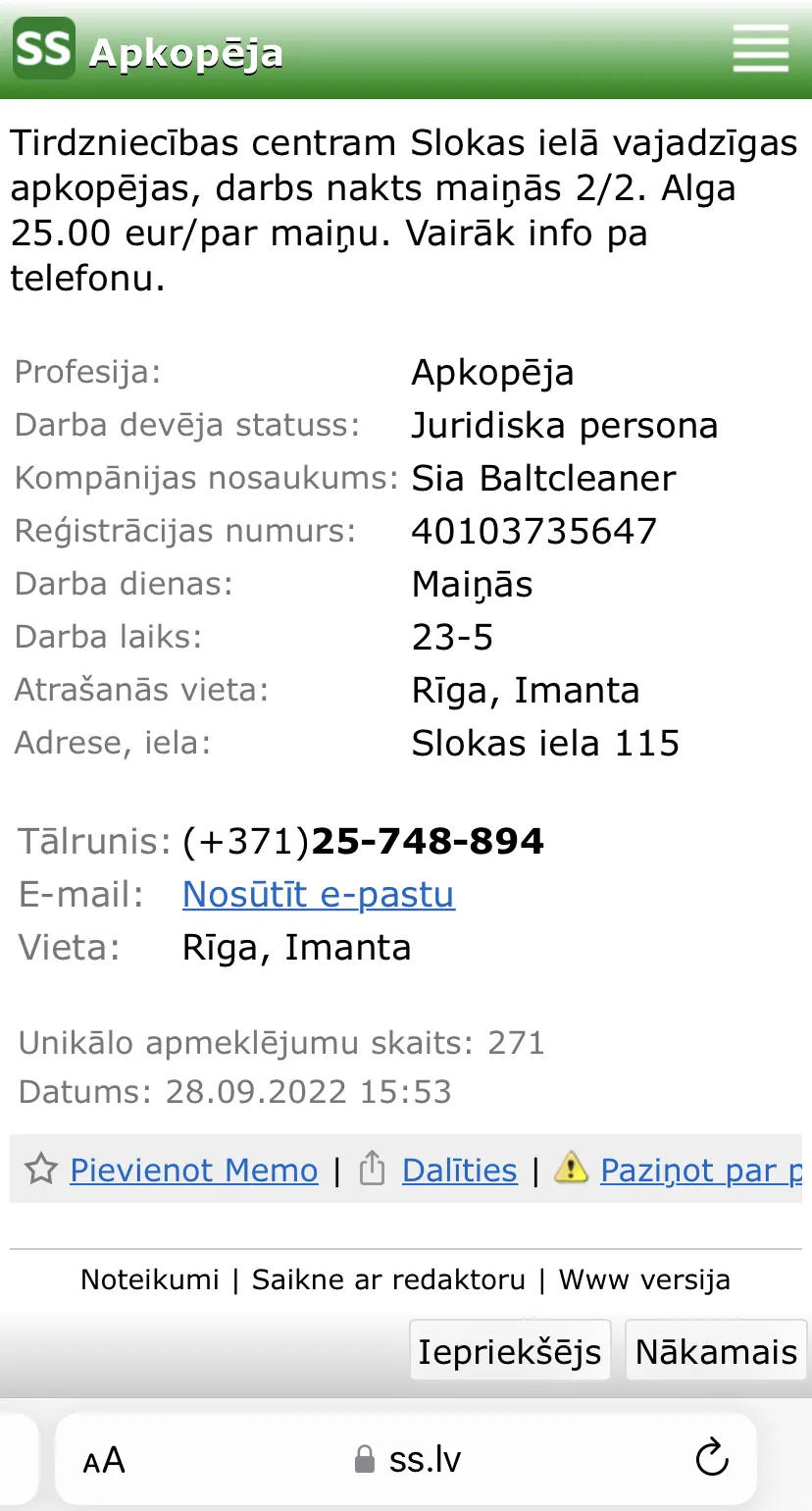This screenshot has width=812, height=1511.
Task: Report the ad via Paziņot par
Action: click(x=701, y=1170)
